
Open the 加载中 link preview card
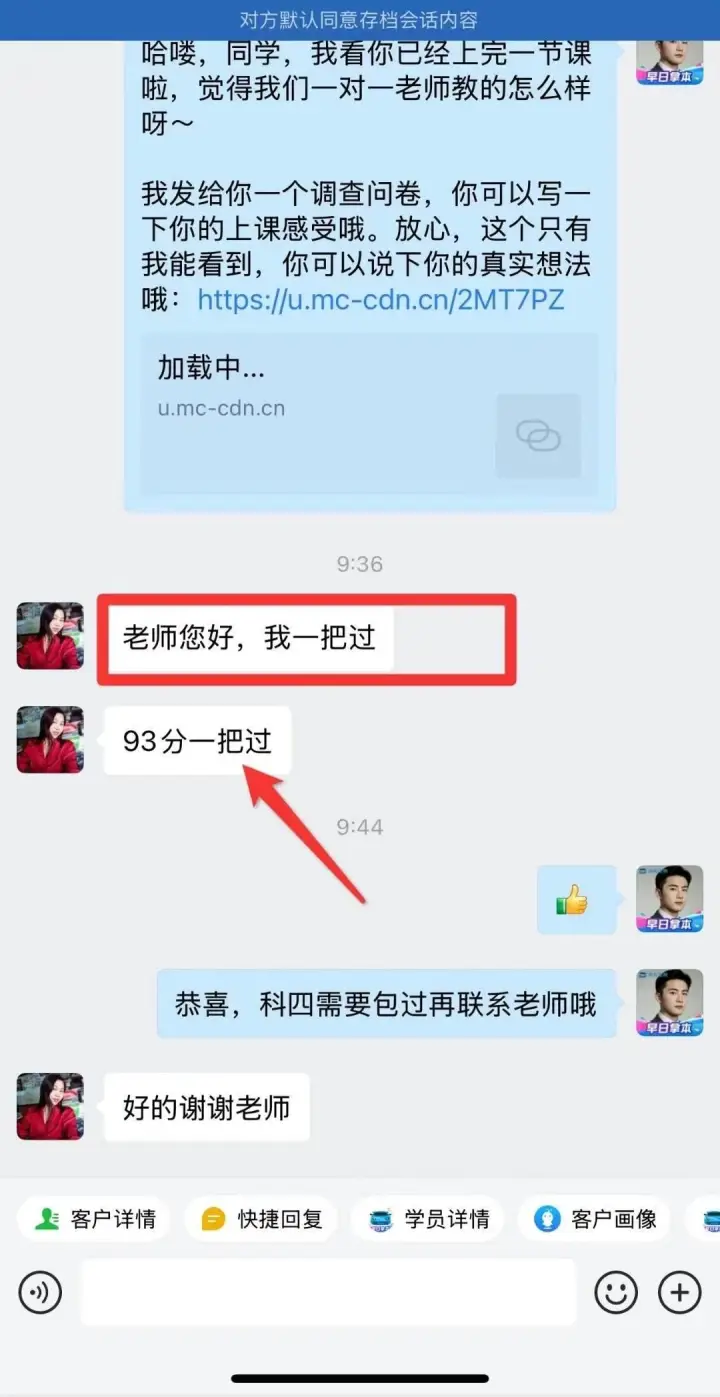tap(369, 414)
